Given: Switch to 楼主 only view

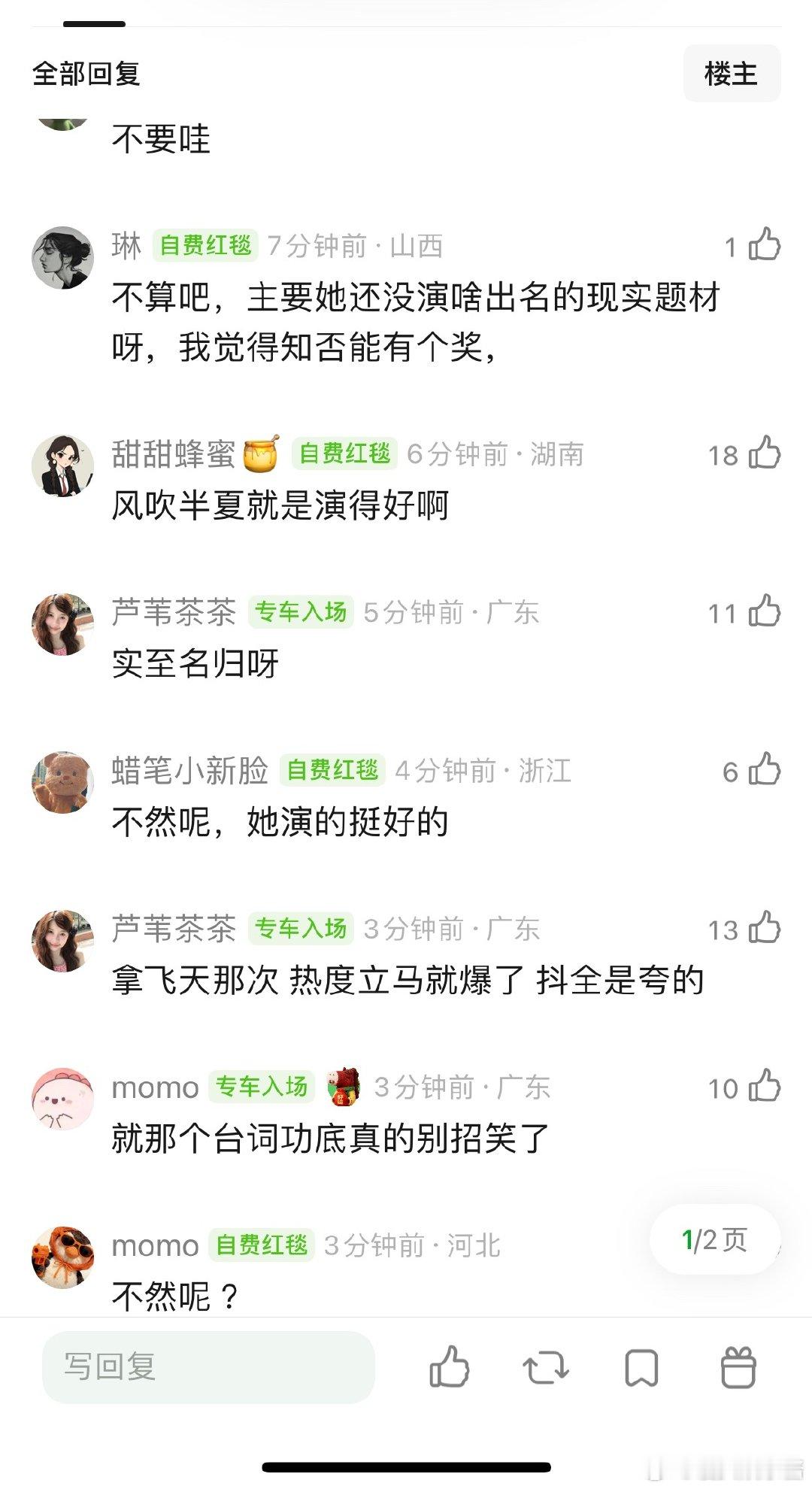Looking at the screenshot, I should pyautogui.click(x=732, y=73).
